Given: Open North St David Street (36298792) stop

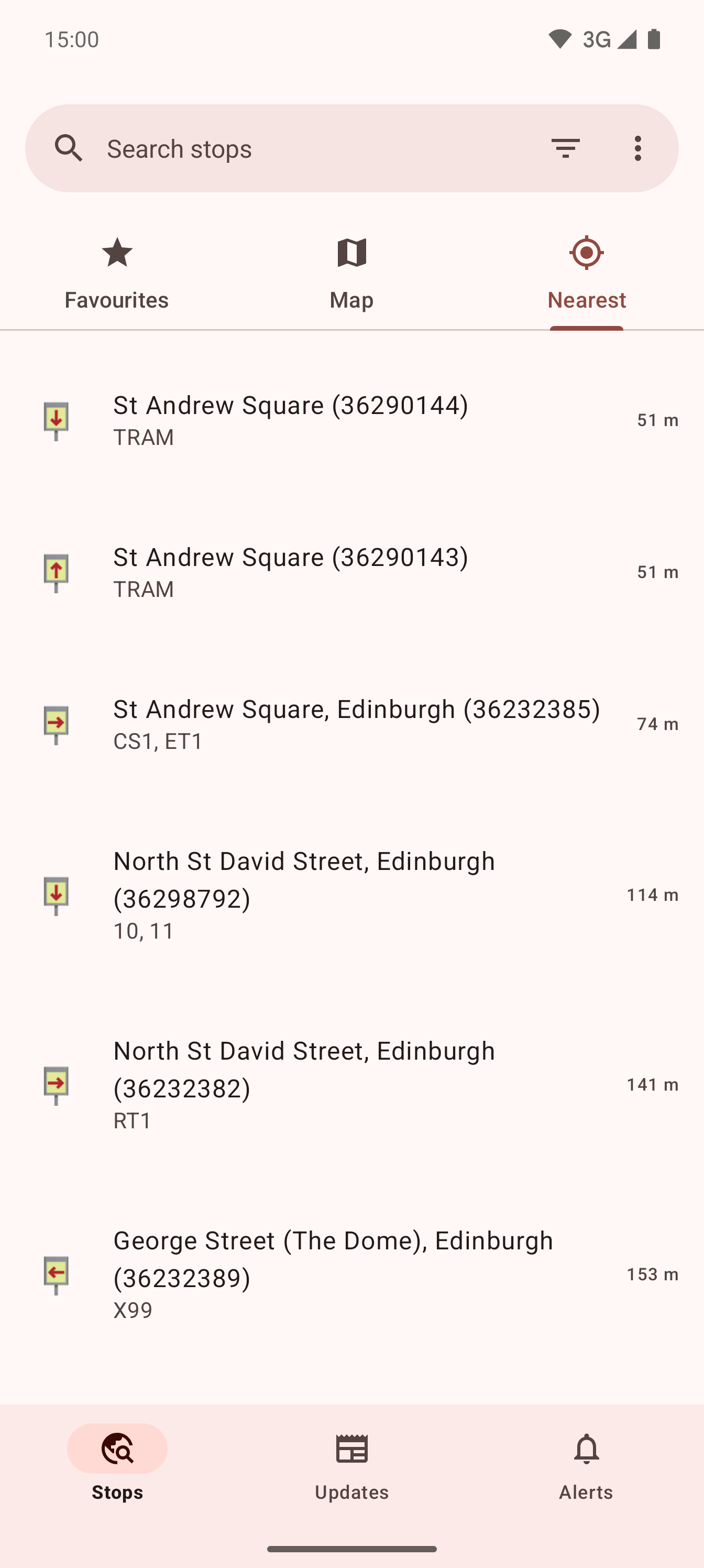Looking at the screenshot, I should [x=351, y=896].
